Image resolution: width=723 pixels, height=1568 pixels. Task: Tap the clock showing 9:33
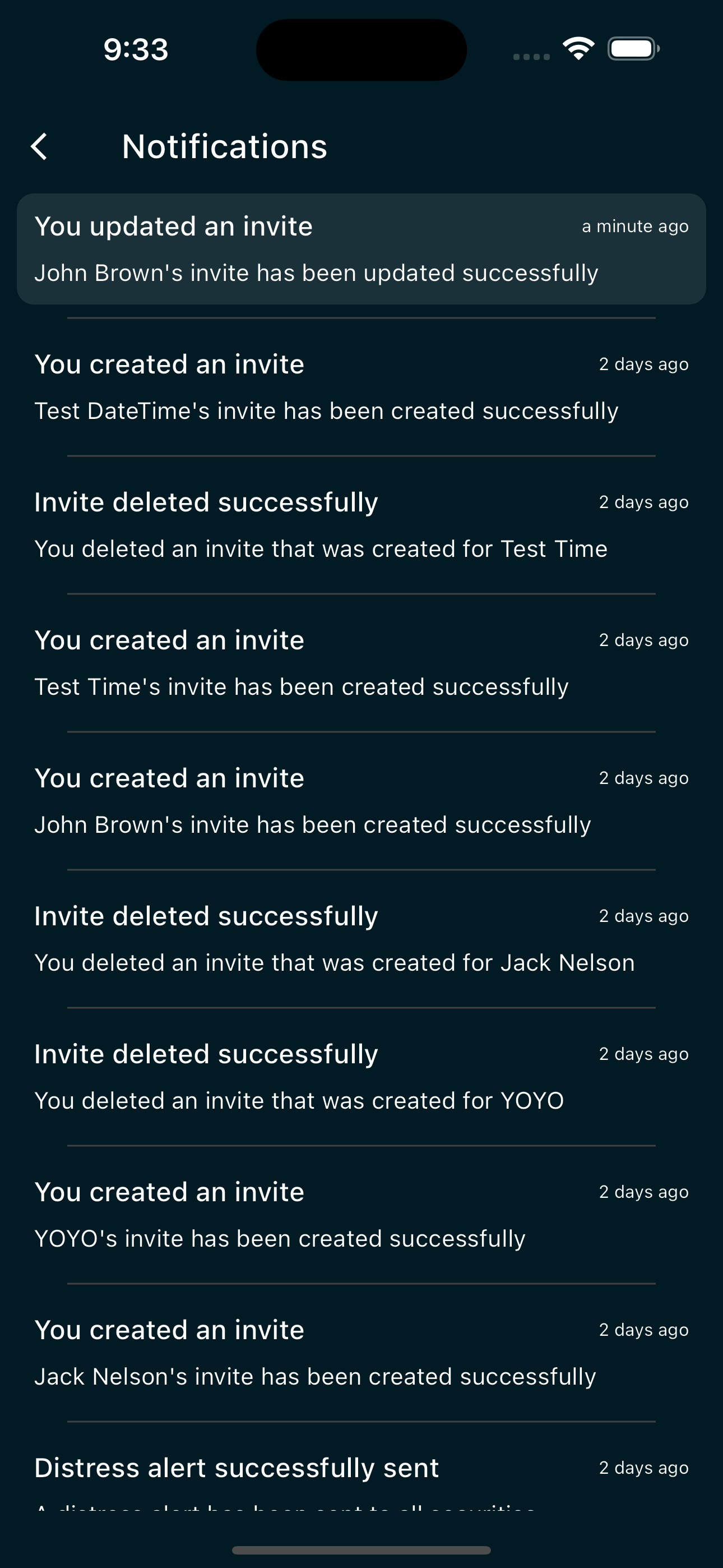click(x=134, y=50)
